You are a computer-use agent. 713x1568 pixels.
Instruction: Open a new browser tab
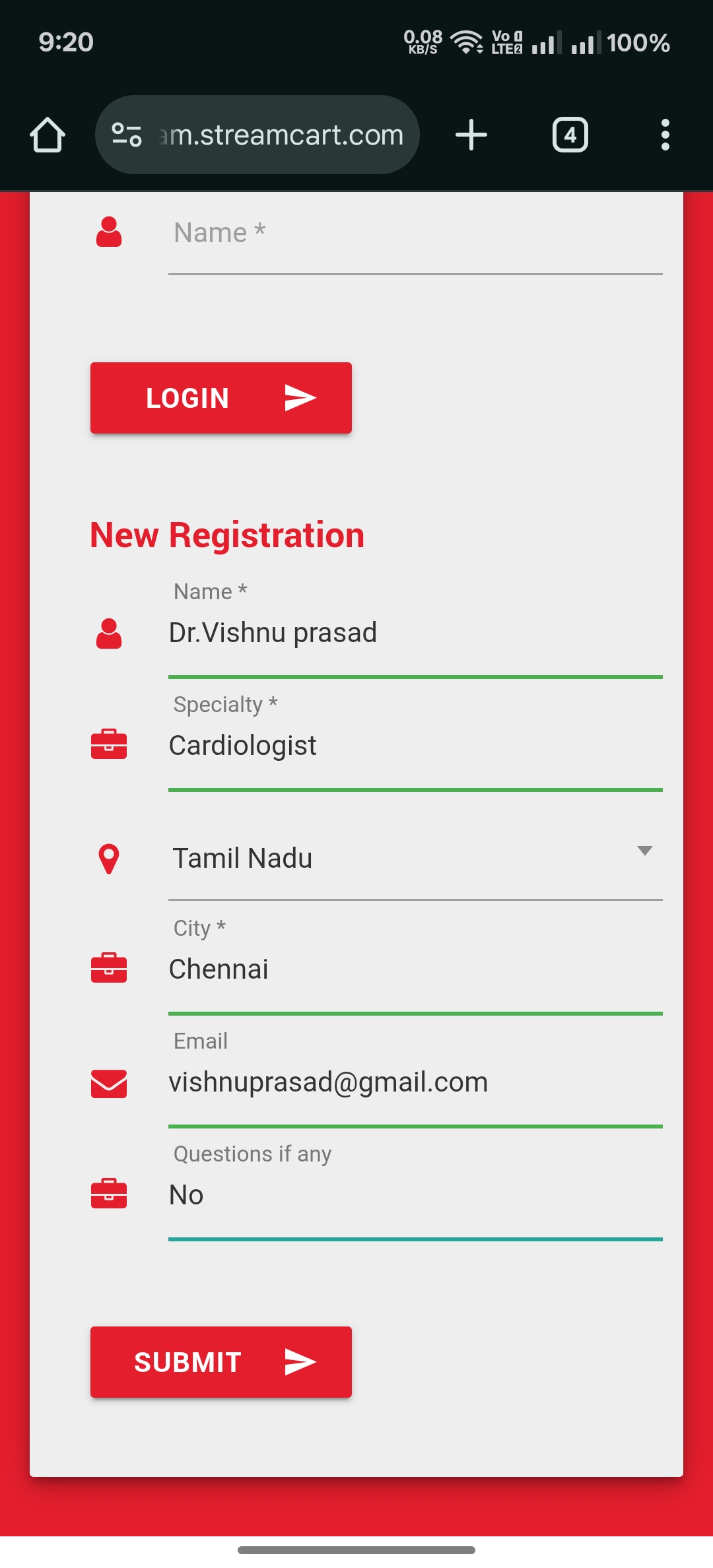471,135
